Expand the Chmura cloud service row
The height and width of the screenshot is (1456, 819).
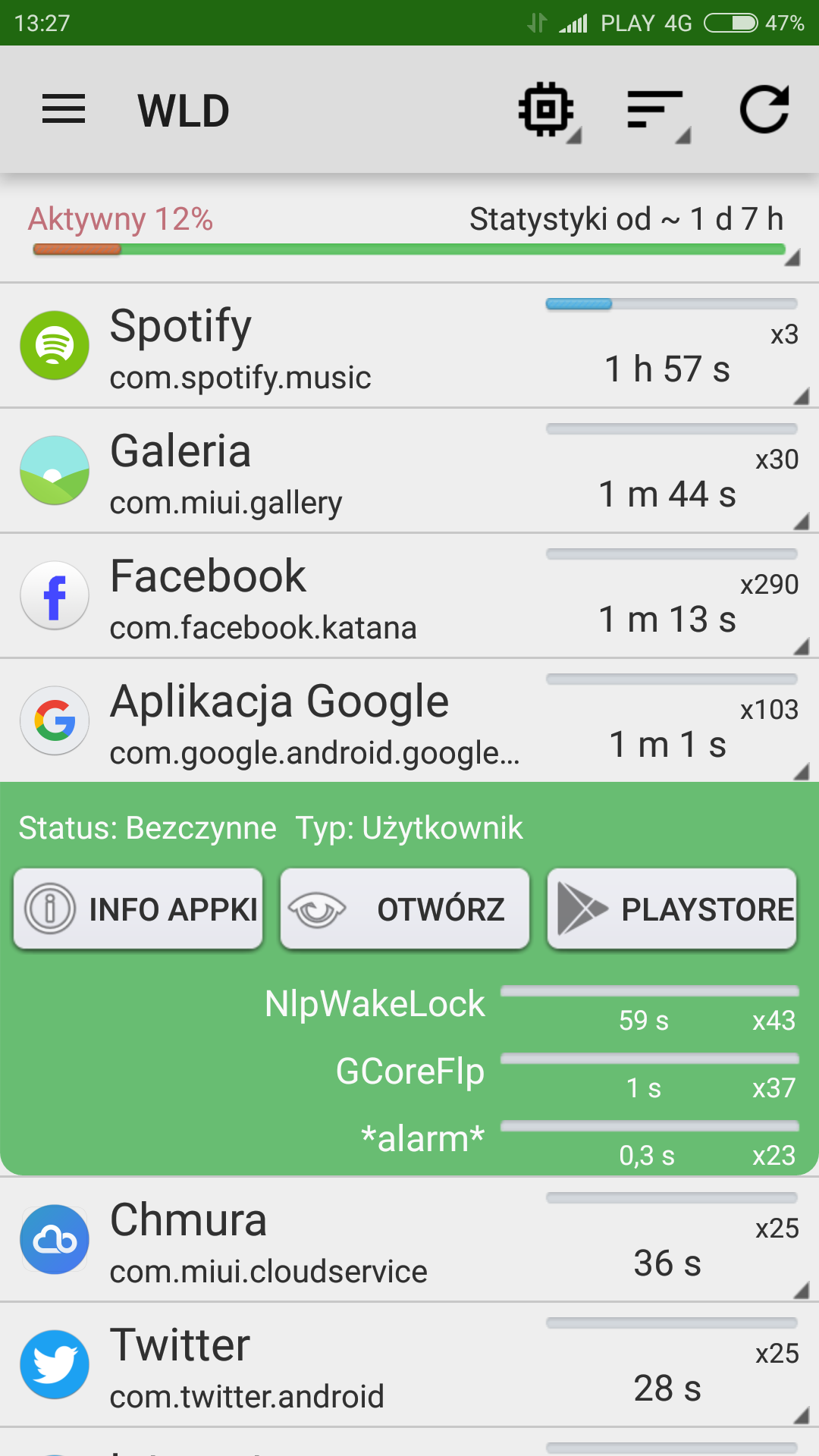[409, 1240]
